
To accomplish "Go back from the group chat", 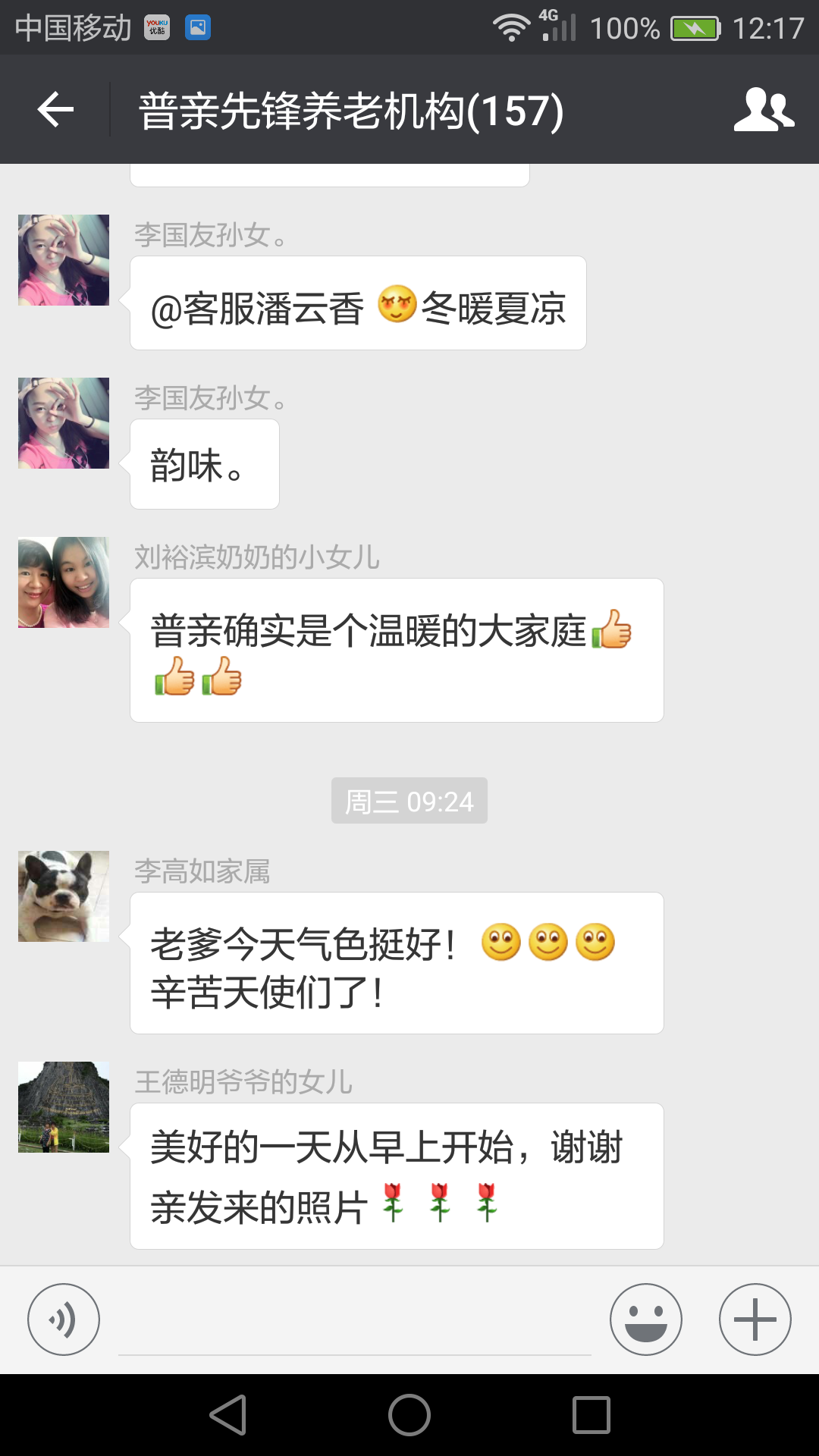I will coord(55,110).
